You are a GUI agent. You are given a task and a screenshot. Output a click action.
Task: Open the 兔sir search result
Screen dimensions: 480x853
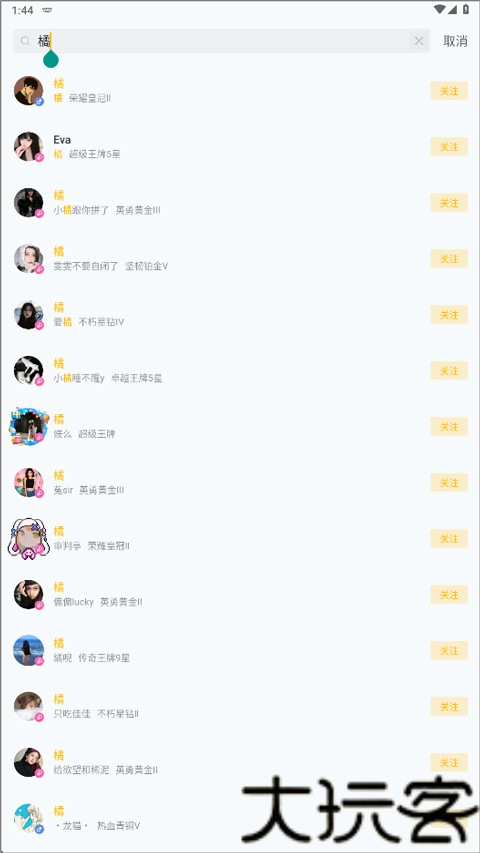[x=240, y=483]
